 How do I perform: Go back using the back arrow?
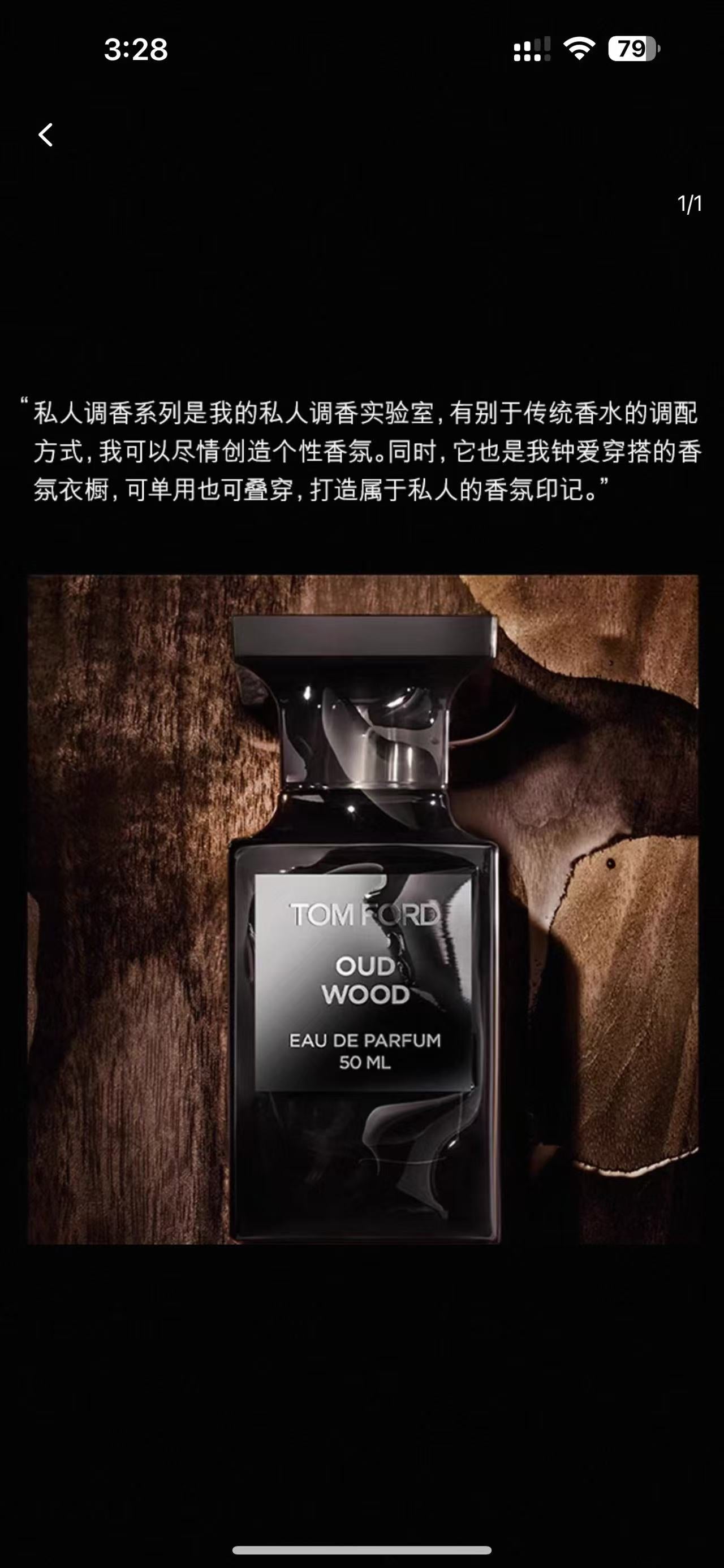click(46, 135)
